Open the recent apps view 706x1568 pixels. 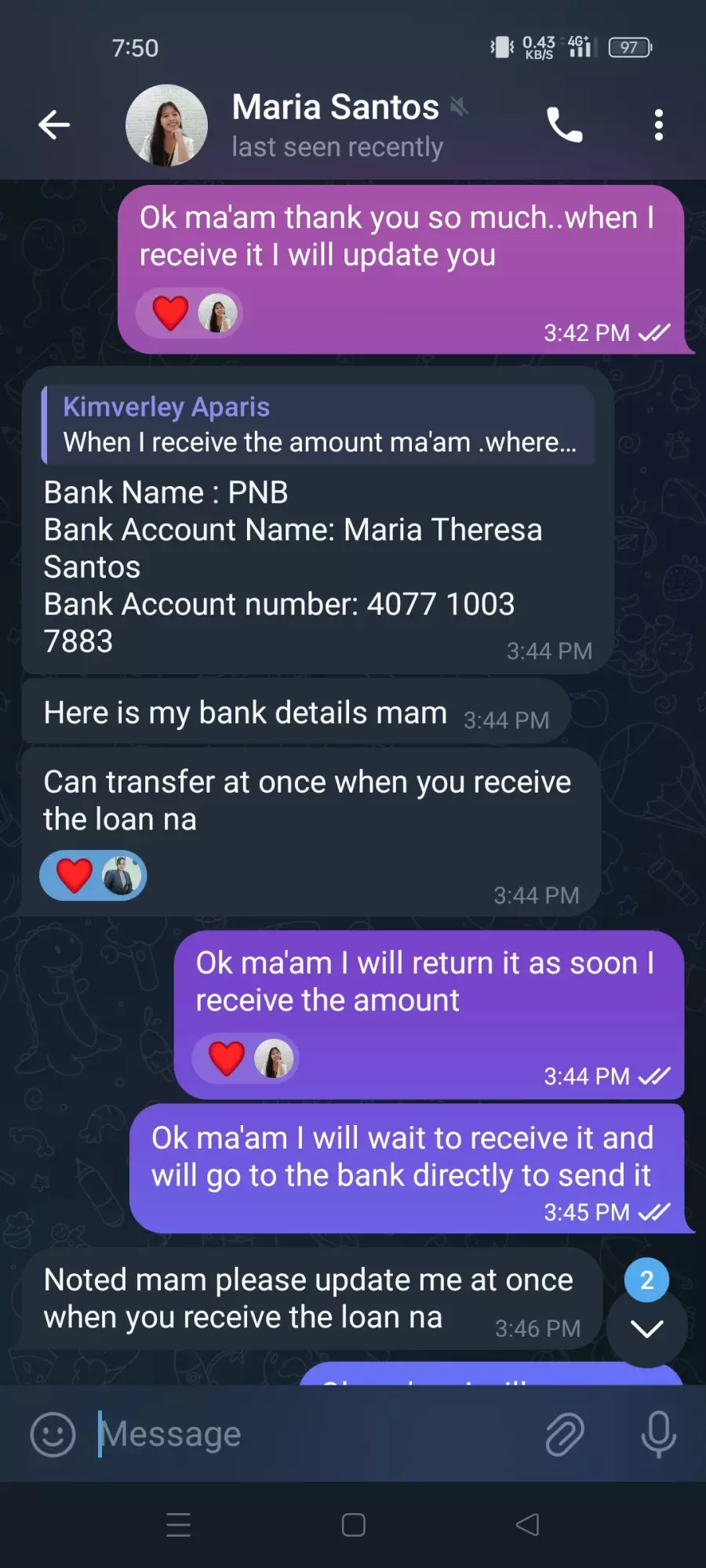[179, 1525]
